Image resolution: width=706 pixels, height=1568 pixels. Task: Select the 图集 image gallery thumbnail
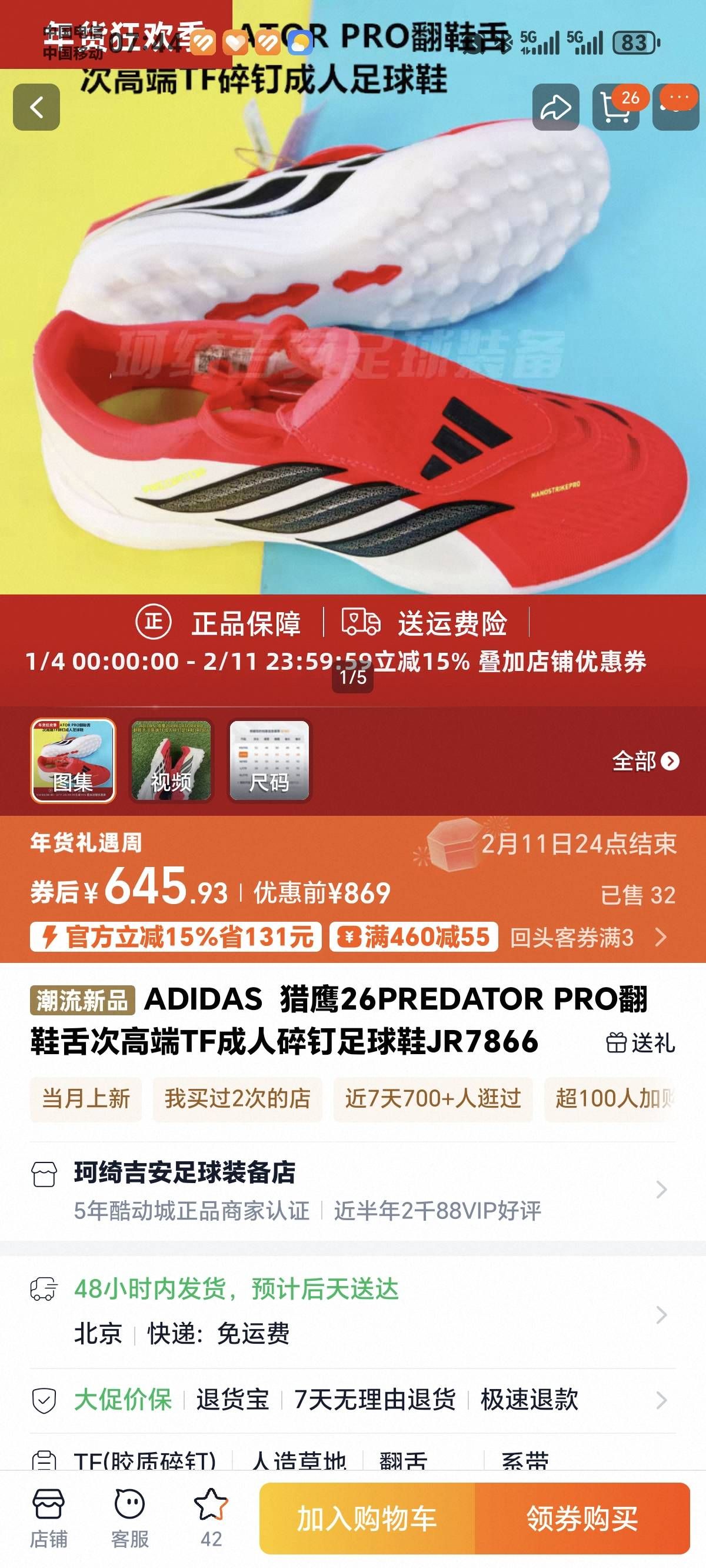point(73,761)
